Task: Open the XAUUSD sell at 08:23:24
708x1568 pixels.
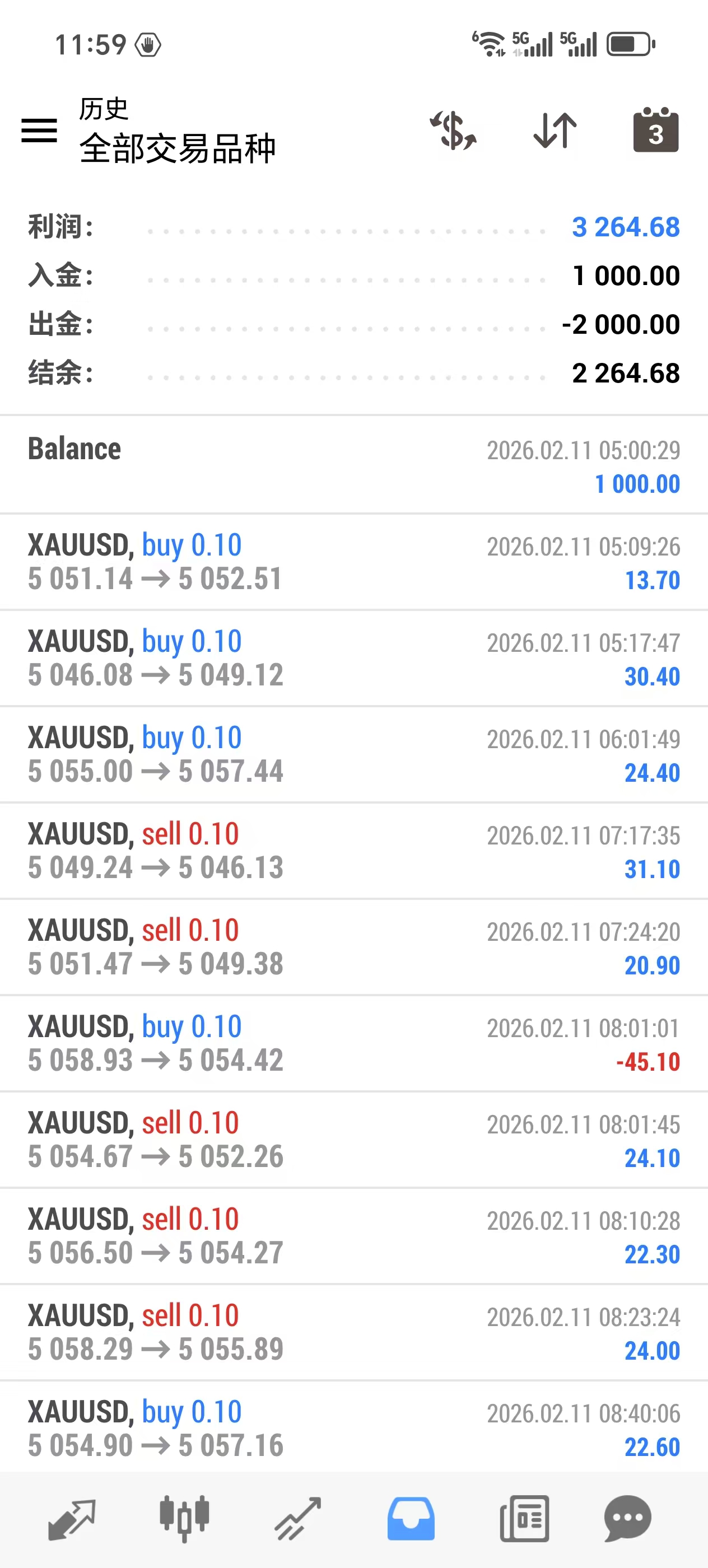Action: (353, 1332)
